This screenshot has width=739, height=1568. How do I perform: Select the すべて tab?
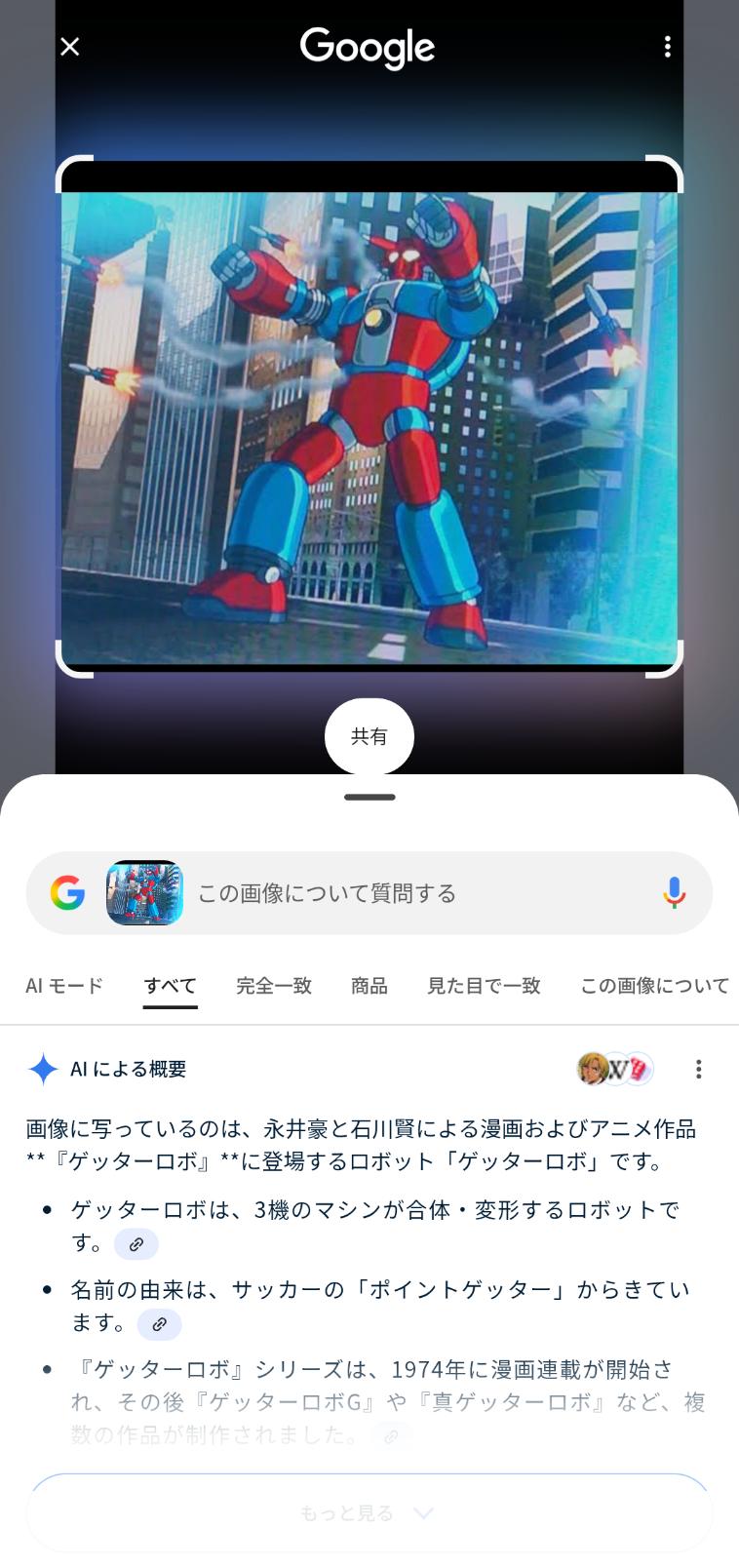170,986
